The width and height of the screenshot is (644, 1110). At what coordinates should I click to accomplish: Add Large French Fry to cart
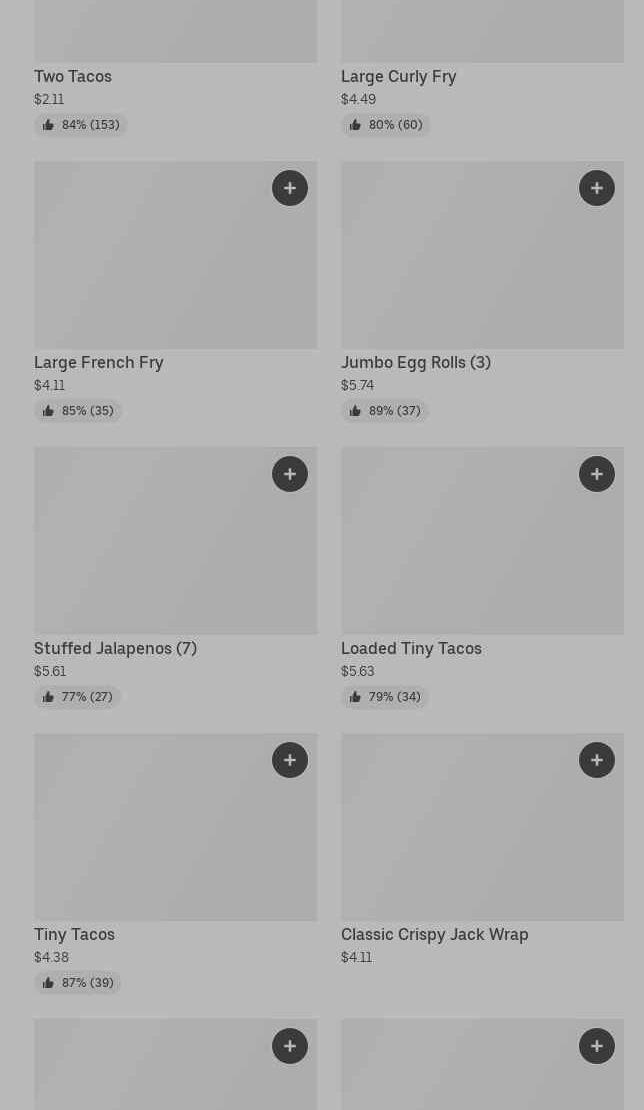pyautogui.click(x=290, y=188)
